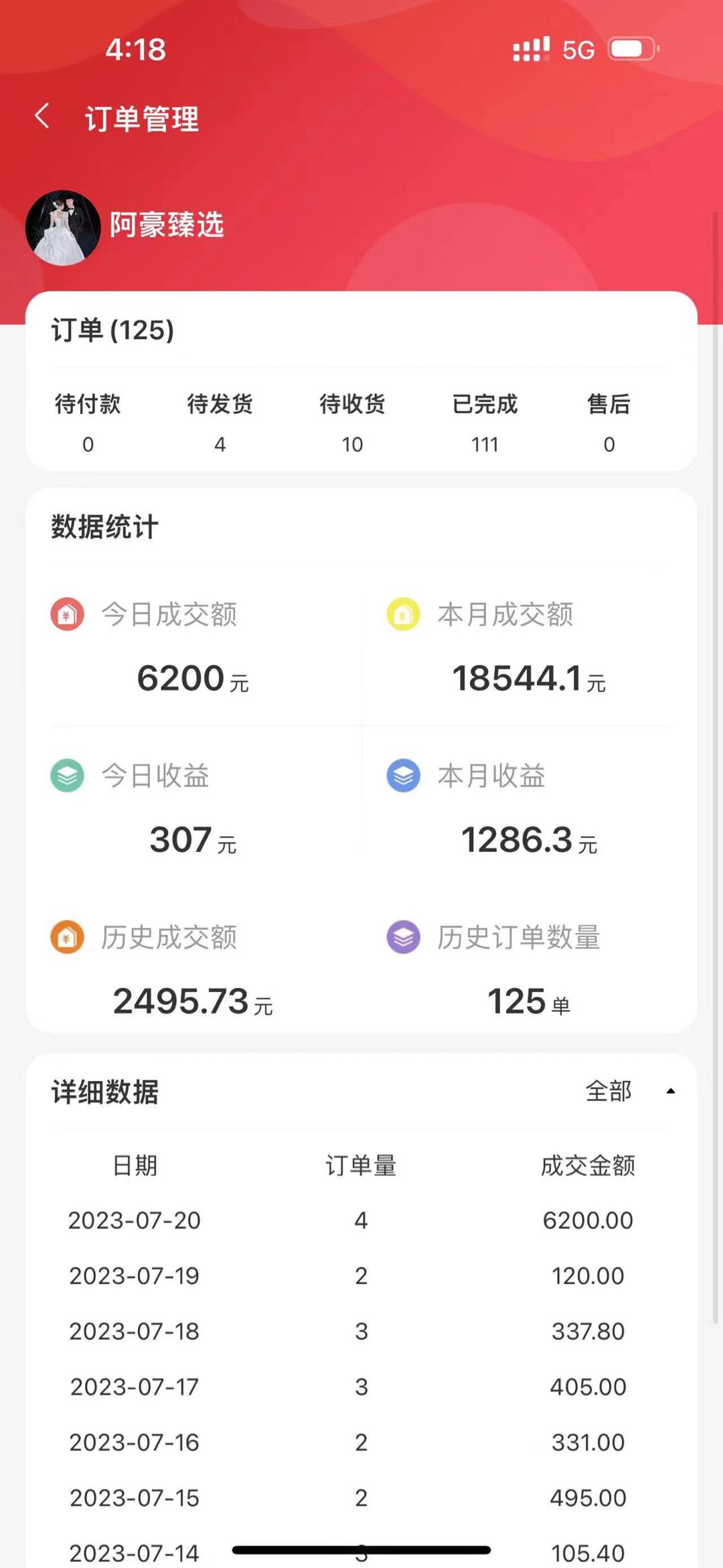Viewport: 723px width, 1568px height.
Task: Open 待付款 orders
Action: 88,423
